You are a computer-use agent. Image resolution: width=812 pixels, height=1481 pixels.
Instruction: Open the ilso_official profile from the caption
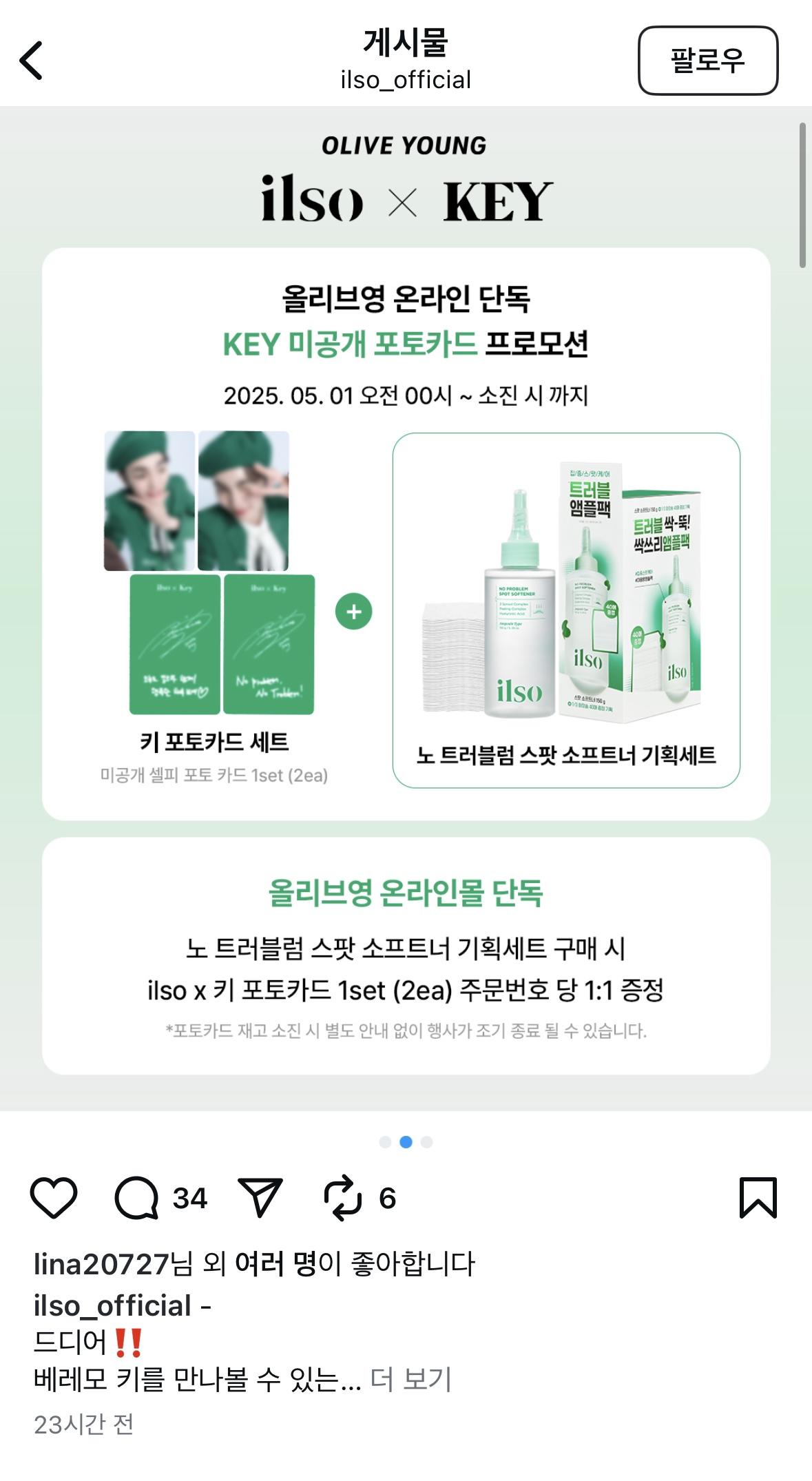click(112, 1306)
